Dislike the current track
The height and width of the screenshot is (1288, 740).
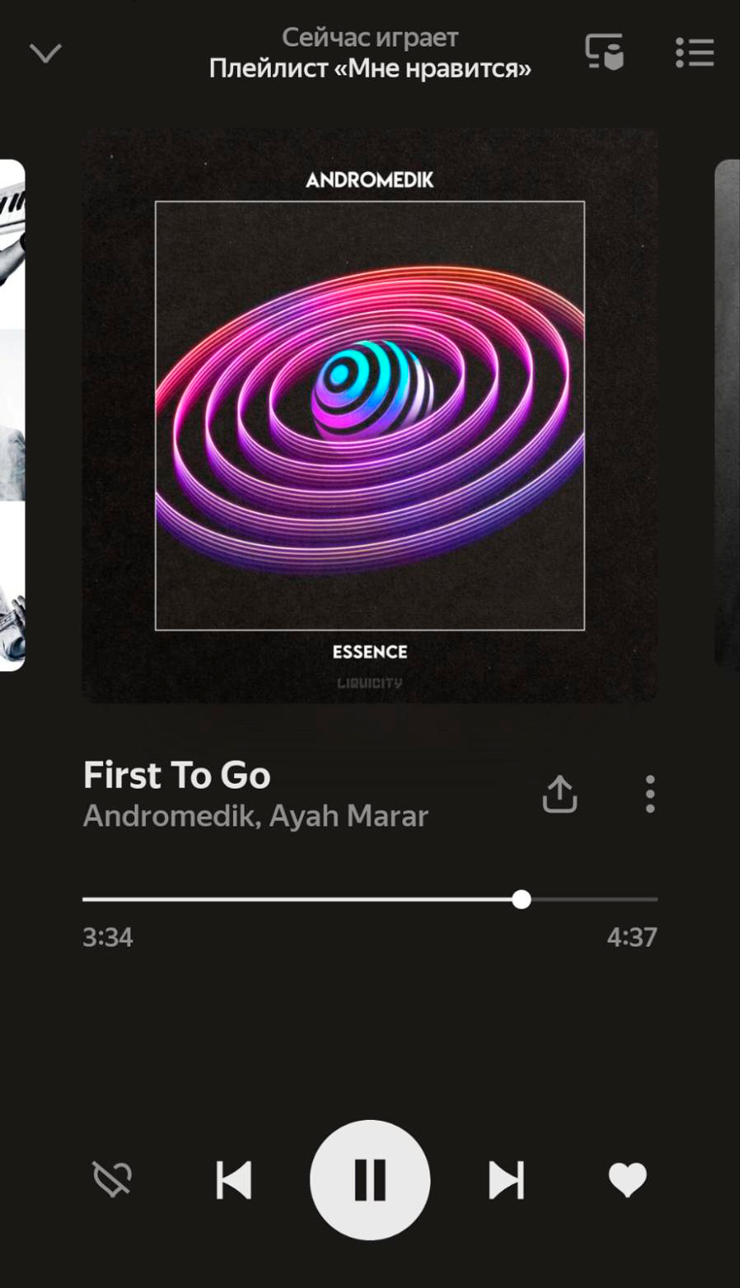point(112,1180)
